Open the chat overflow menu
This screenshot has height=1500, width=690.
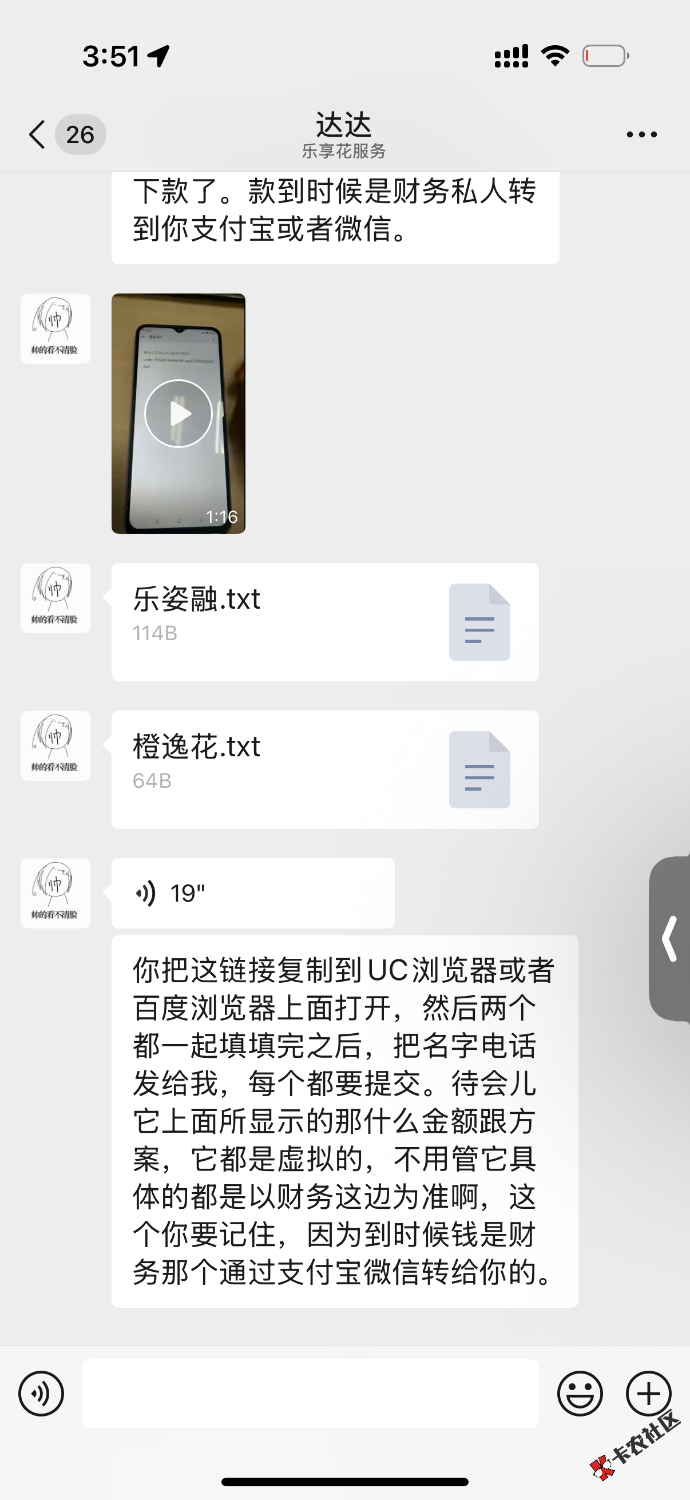641,135
